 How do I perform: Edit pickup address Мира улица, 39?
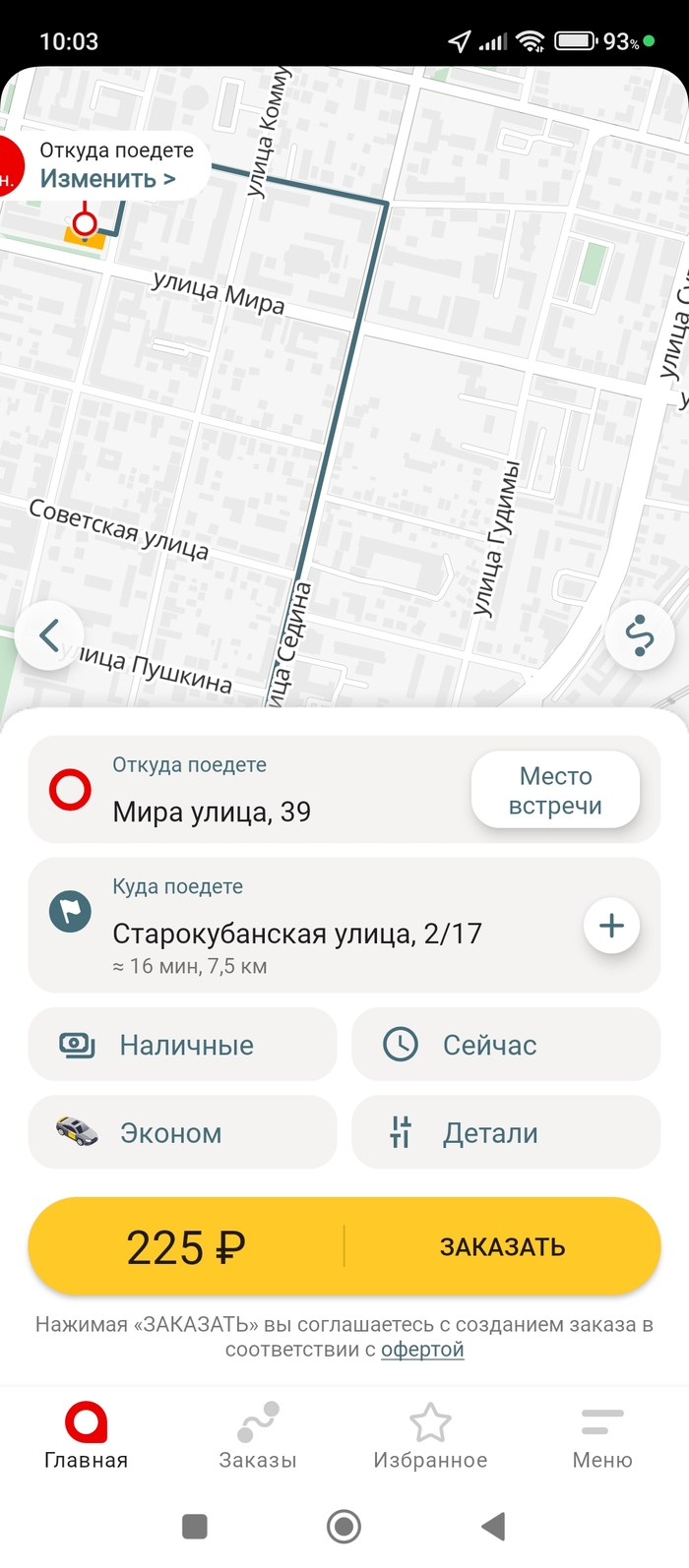pyautogui.click(x=212, y=812)
